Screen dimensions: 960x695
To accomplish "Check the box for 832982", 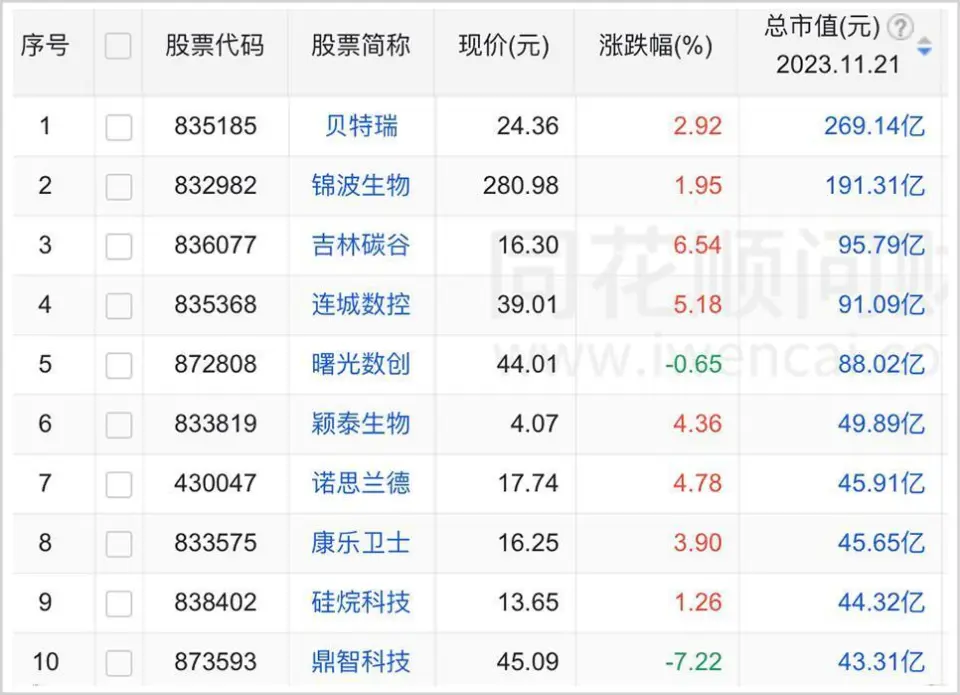I will (118, 187).
